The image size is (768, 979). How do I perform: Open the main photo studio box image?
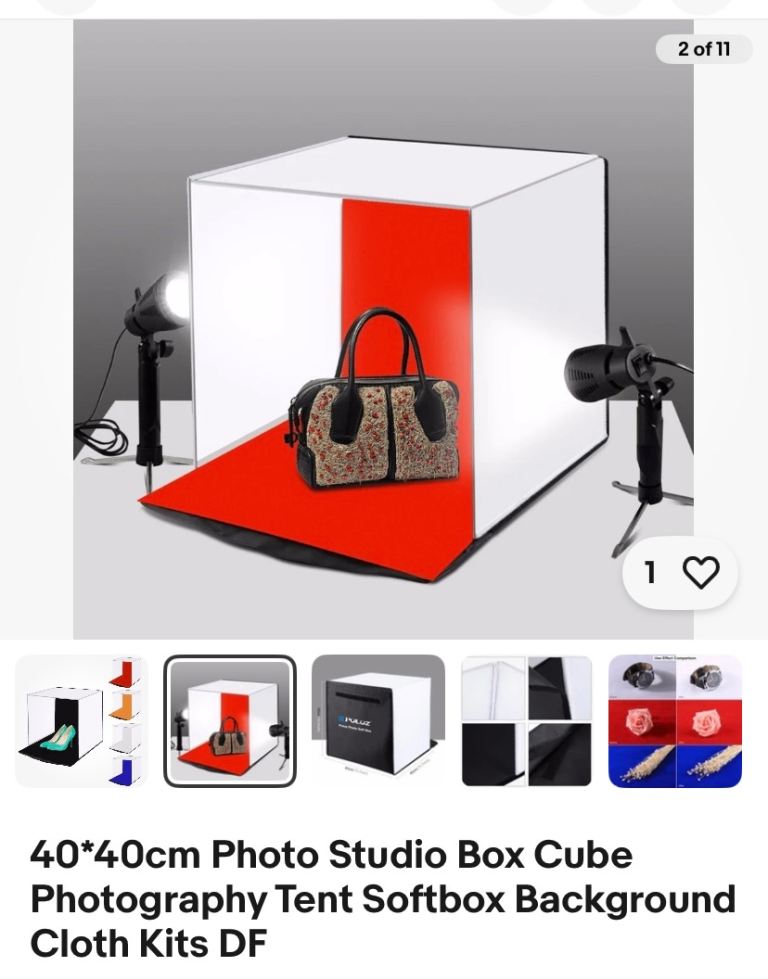point(383,330)
